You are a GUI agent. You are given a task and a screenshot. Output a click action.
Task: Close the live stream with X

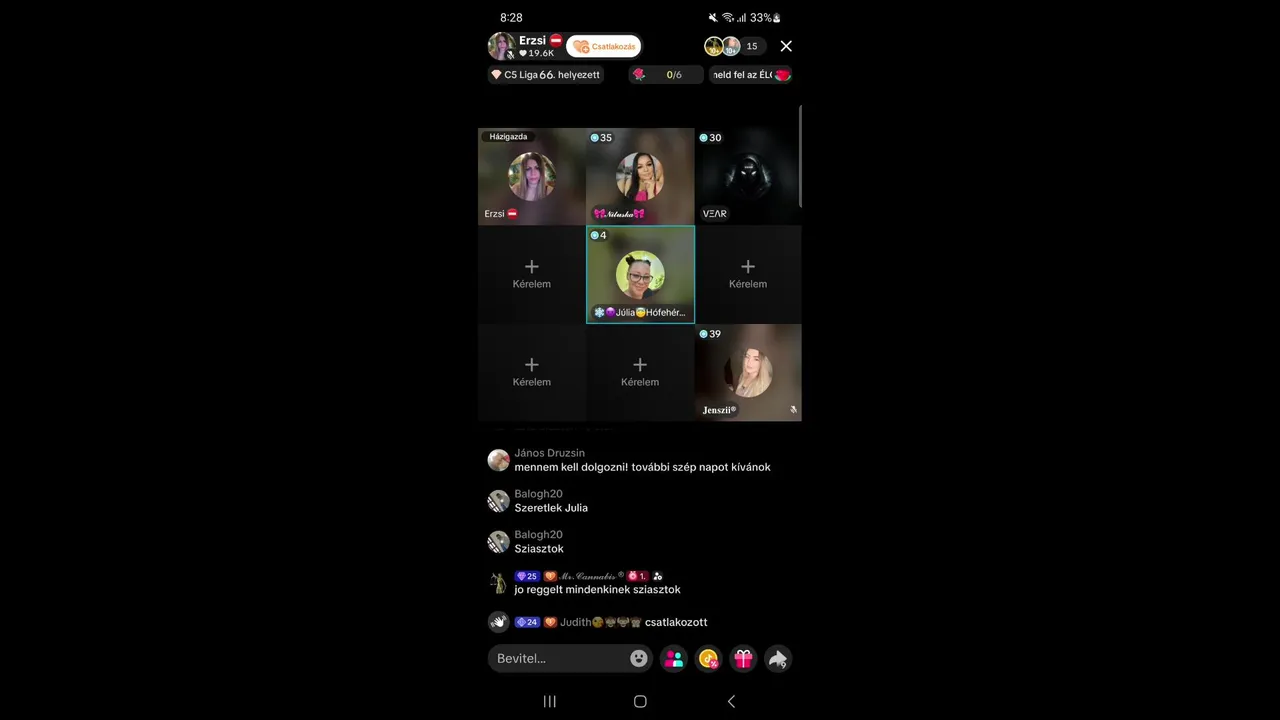pos(786,46)
